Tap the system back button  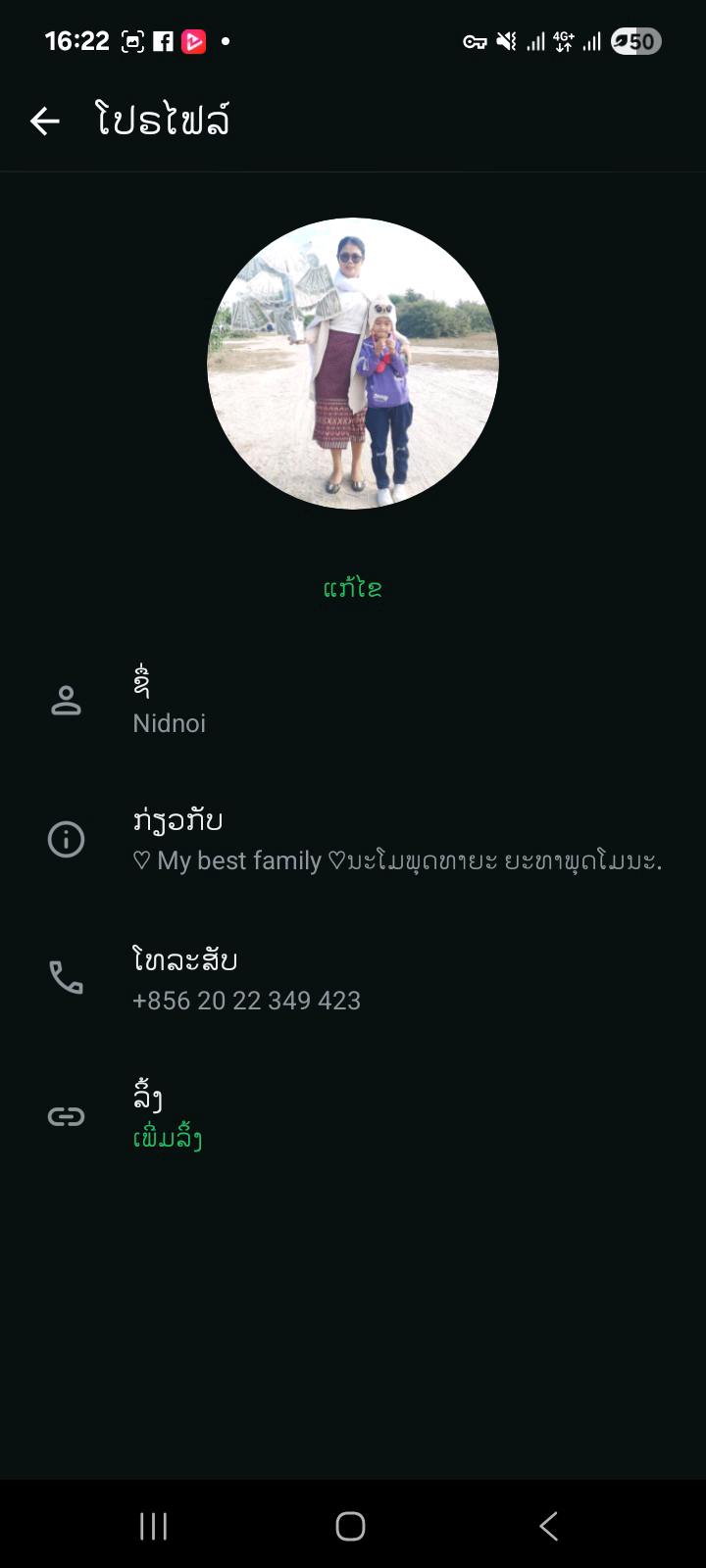(x=549, y=1525)
